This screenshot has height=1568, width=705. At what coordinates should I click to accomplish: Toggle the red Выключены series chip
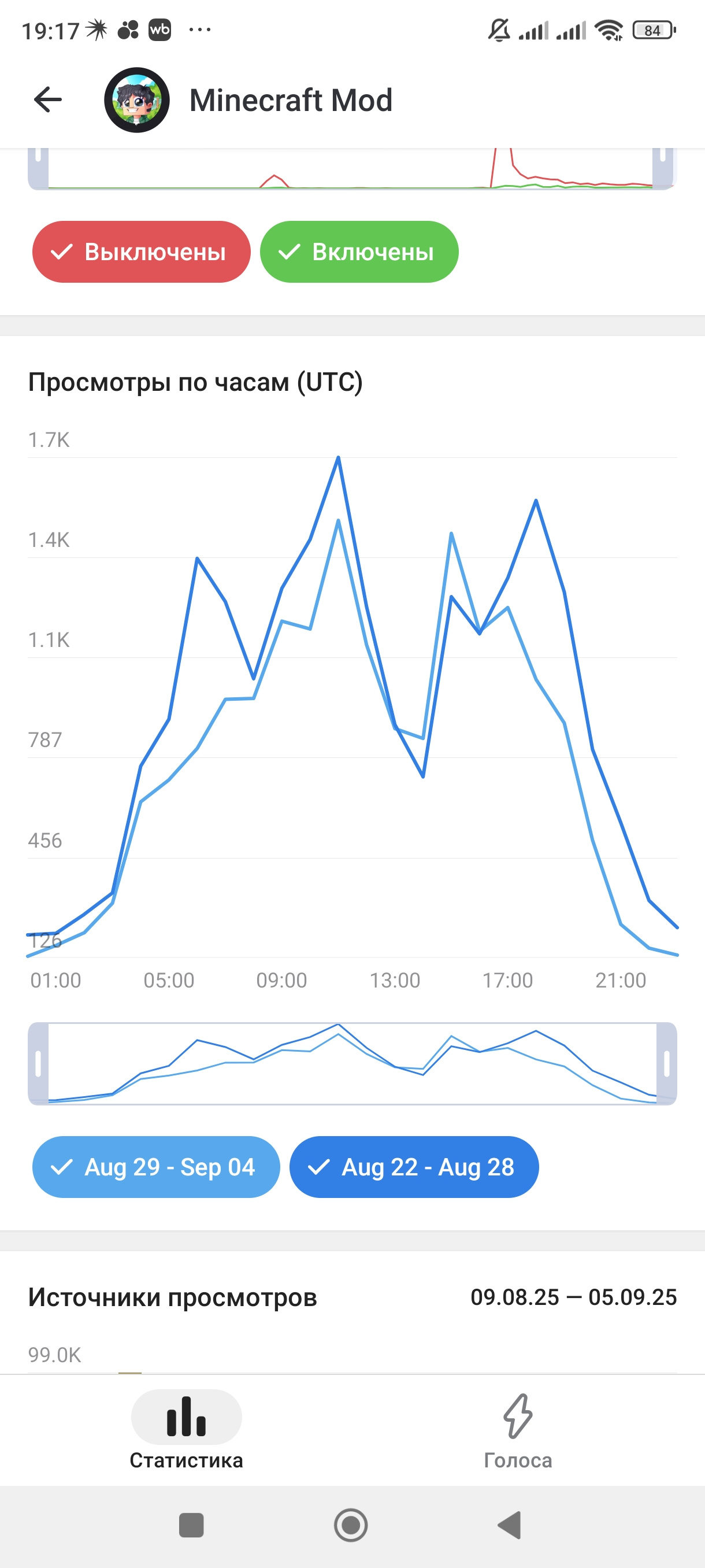(x=141, y=252)
